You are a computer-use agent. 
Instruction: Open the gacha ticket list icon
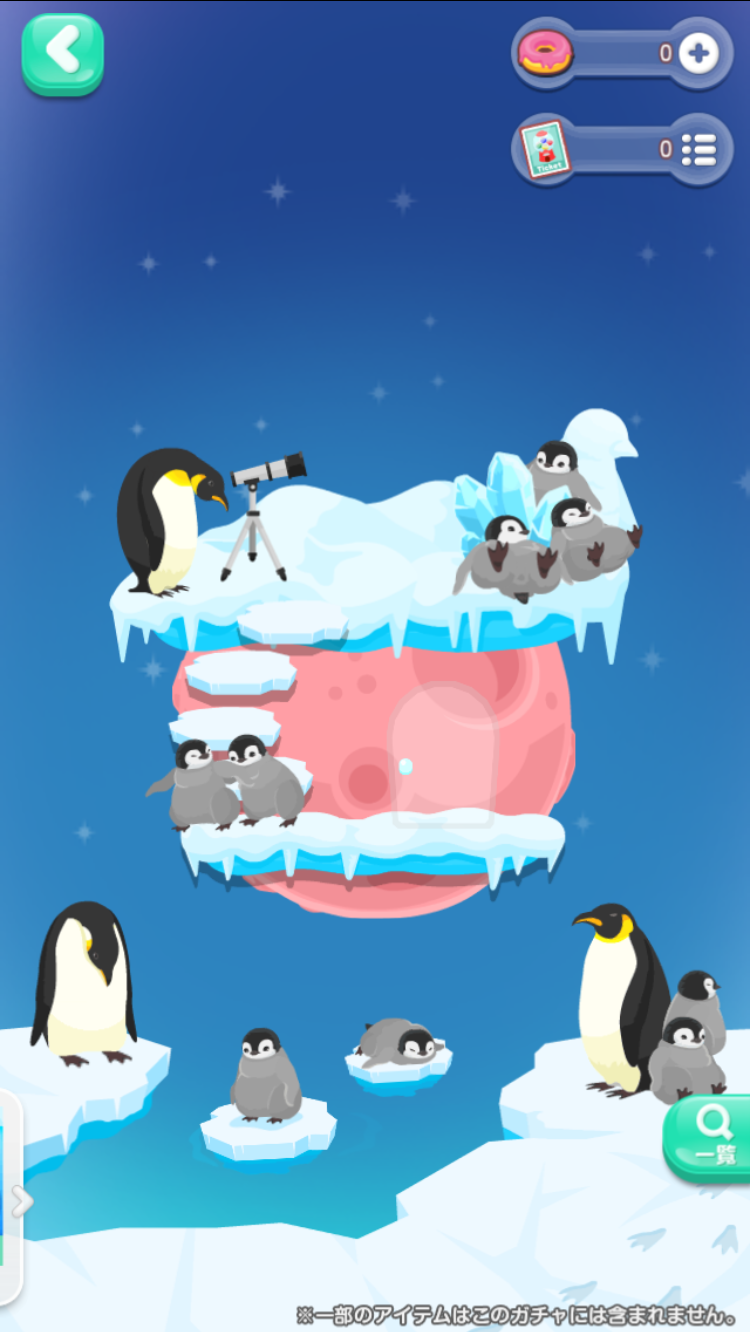[x=699, y=150]
